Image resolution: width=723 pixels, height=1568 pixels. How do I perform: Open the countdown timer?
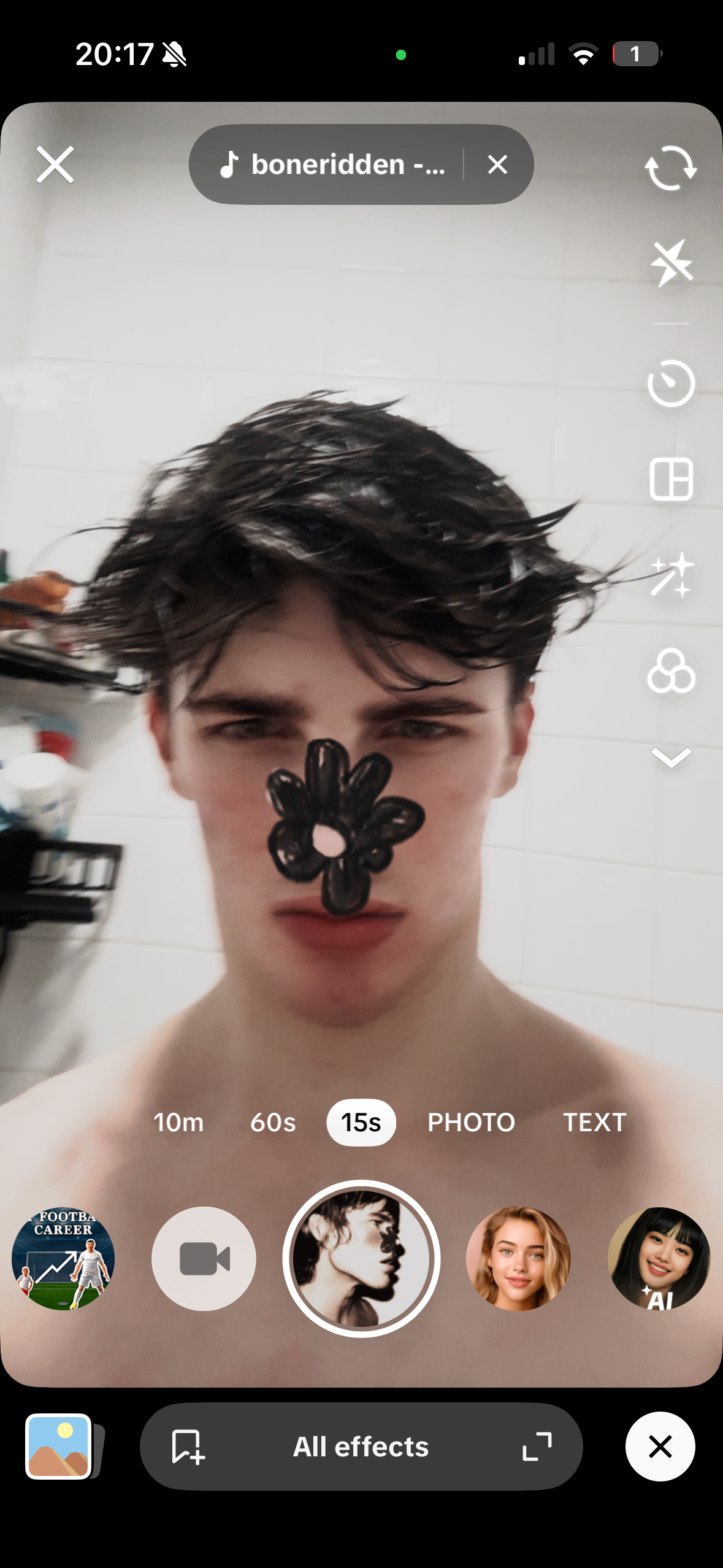pos(671,383)
